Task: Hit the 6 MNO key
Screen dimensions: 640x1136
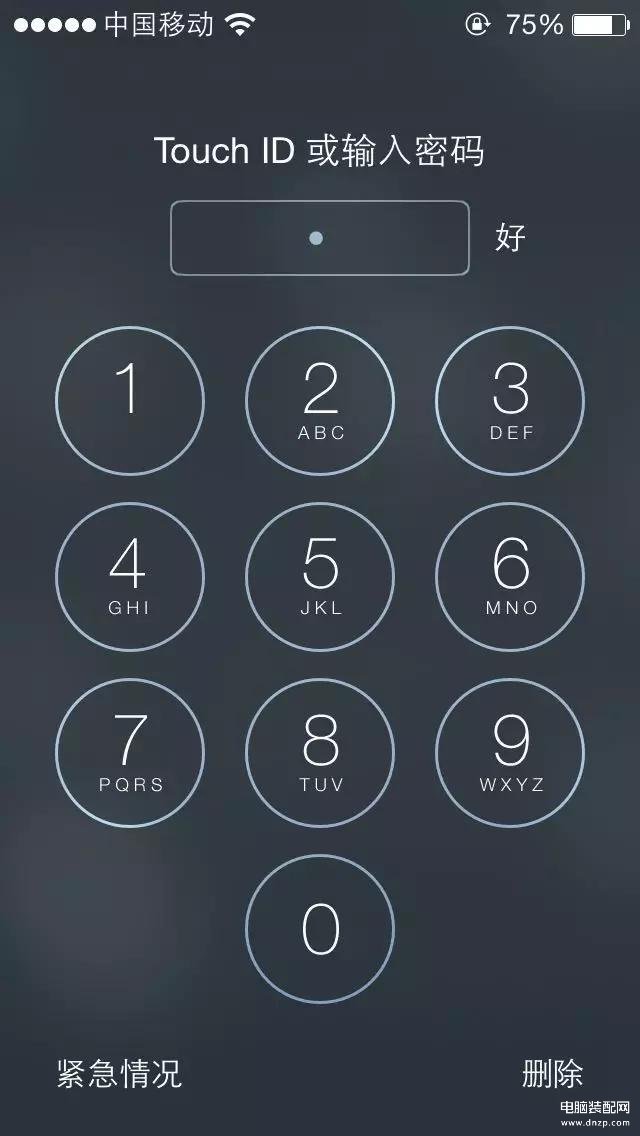Action: tap(510, 577)
